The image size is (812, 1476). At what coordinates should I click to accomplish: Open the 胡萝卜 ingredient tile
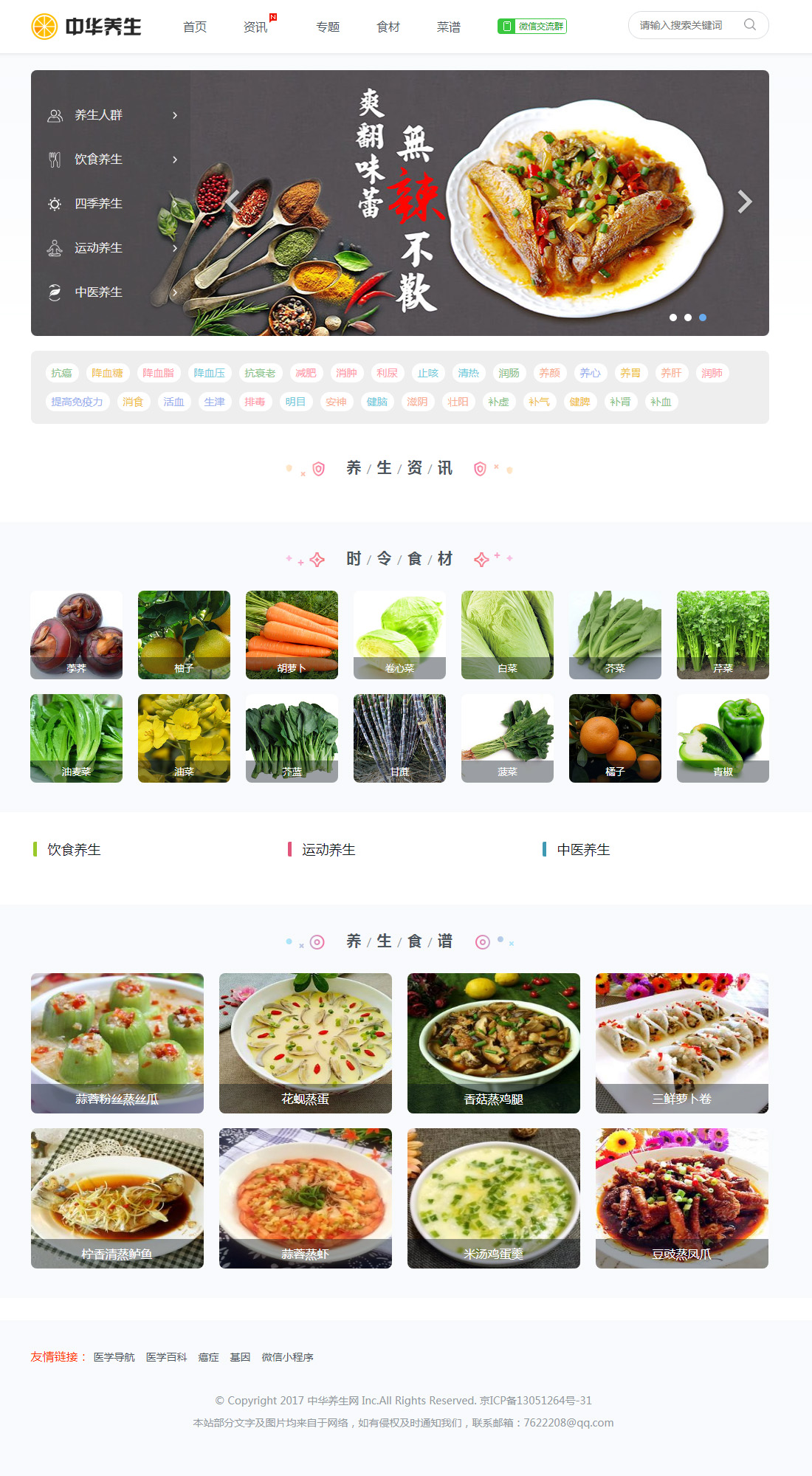point(292,635)
